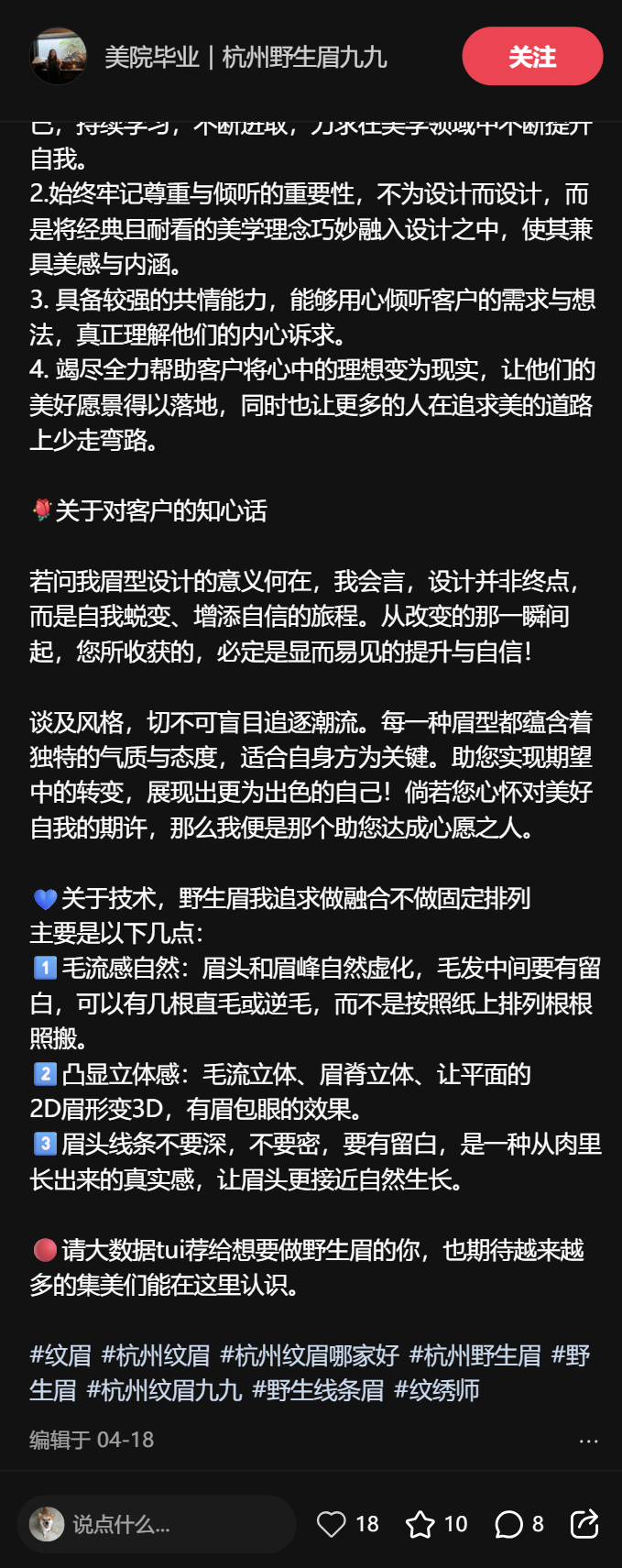Open the #杭州纹眉哪家好 hashtag

tap(309, 1355)
